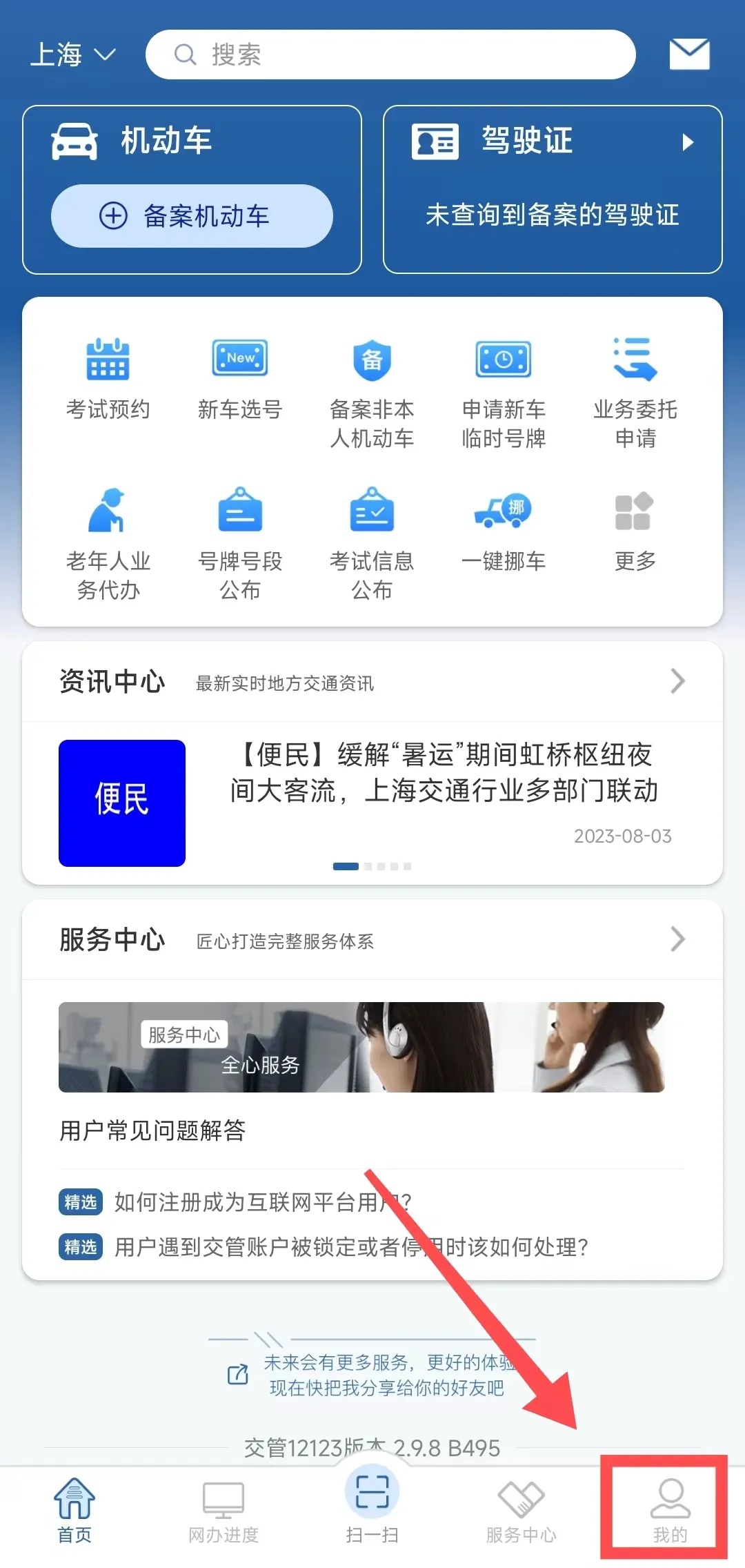Viewport: 745px width, 1568px height.
Task: Open 老年人业务代办
Action: 108,545
